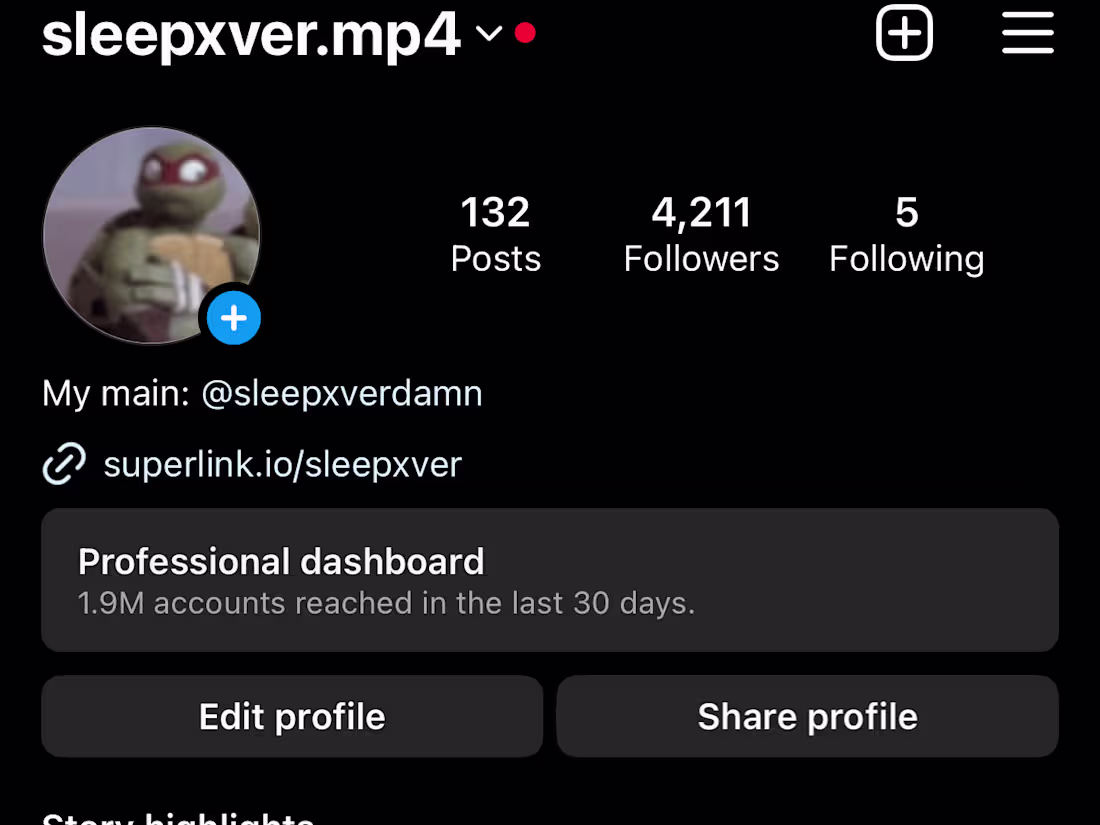This screenshot has width=1100, height=825.
Task: Open the superlink.io/sleepxver link
Action: point(282,464)
